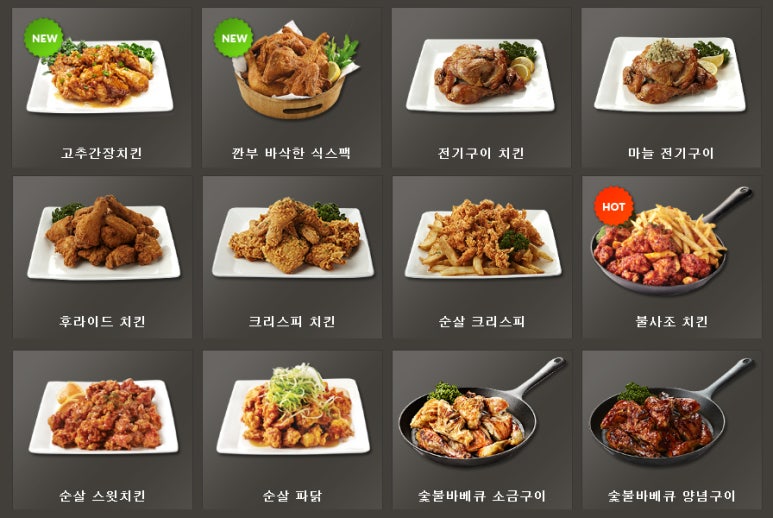Tap the 크리스피 치킨 card
Viewport: 773px width, 518px height.
tap(291, 257)
